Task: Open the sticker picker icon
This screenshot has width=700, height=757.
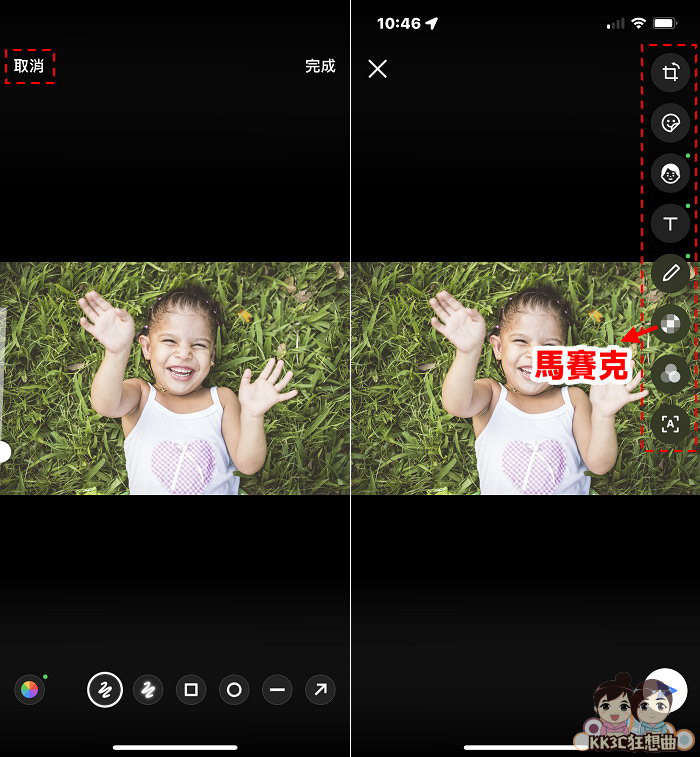Action: click(x=670, y=122)
